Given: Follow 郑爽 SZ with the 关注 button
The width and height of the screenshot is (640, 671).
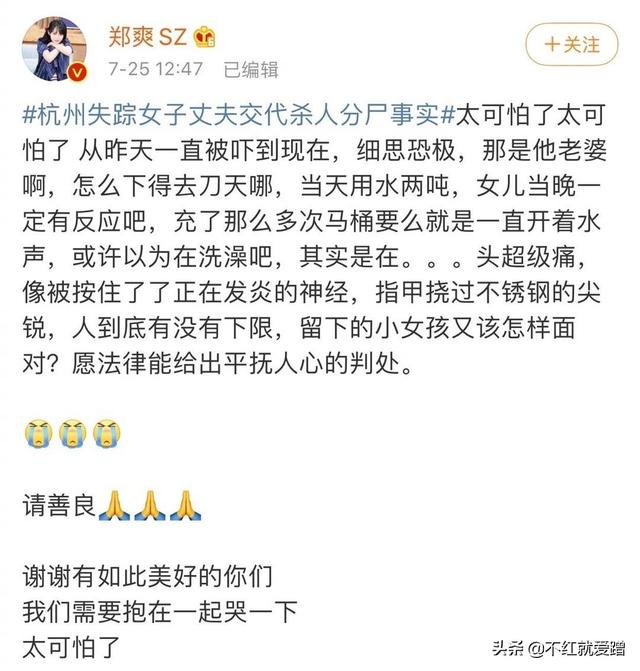Looking at the screenshot, I should pyautogui.click(x=572, y=45).
